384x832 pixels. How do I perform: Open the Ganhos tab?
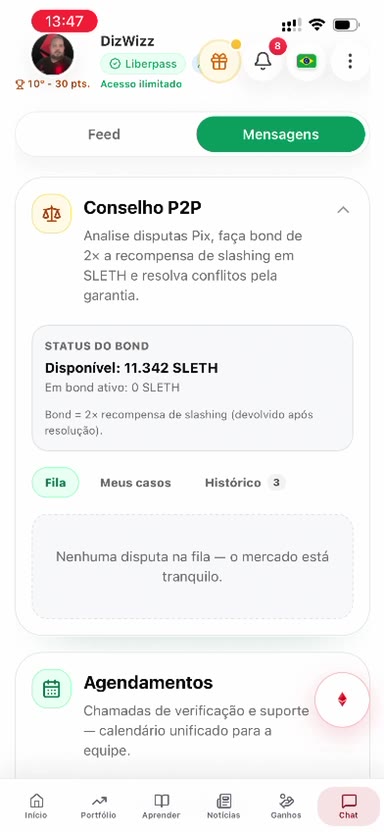[286, 806]
